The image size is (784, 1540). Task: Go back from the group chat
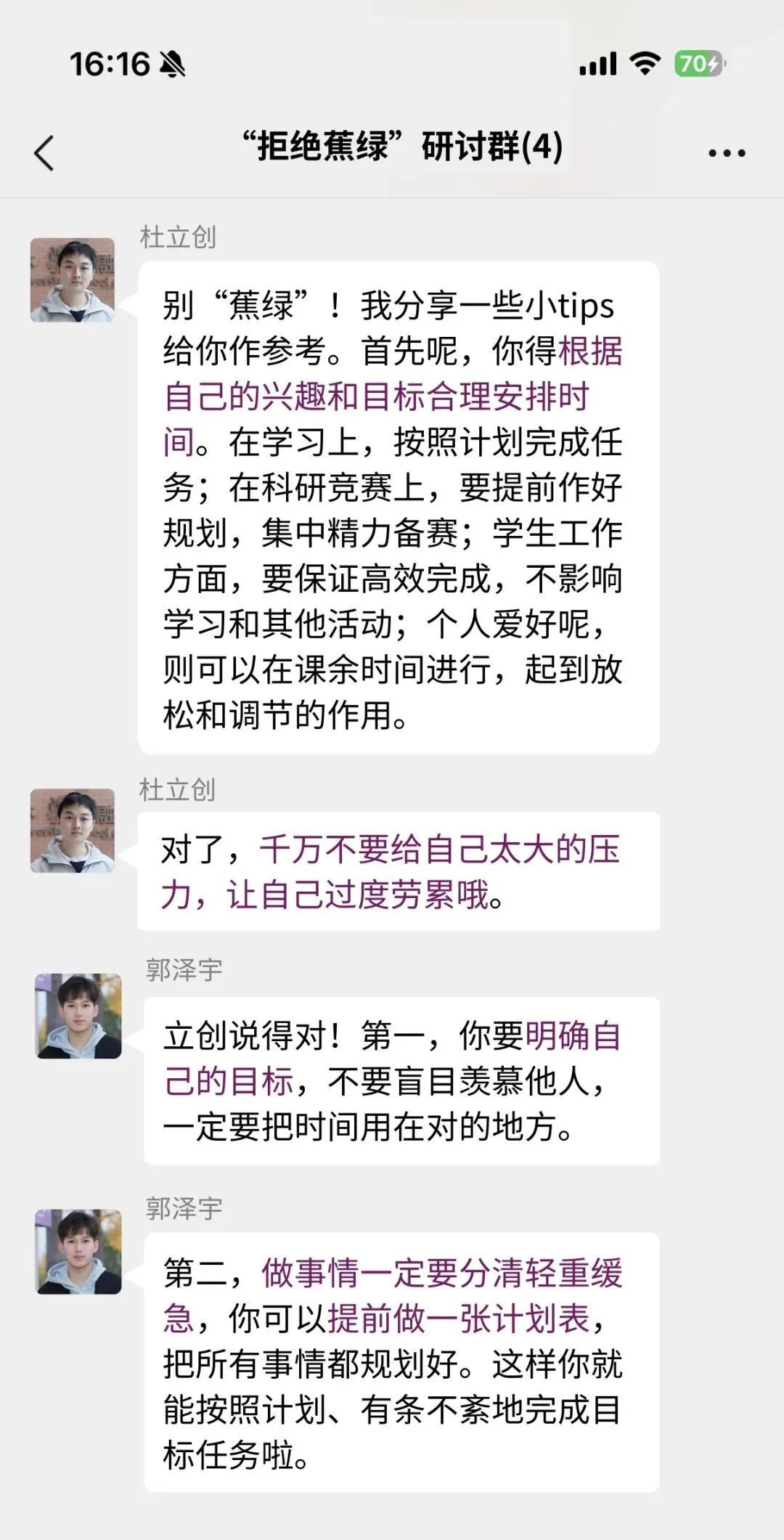point(44,153)
